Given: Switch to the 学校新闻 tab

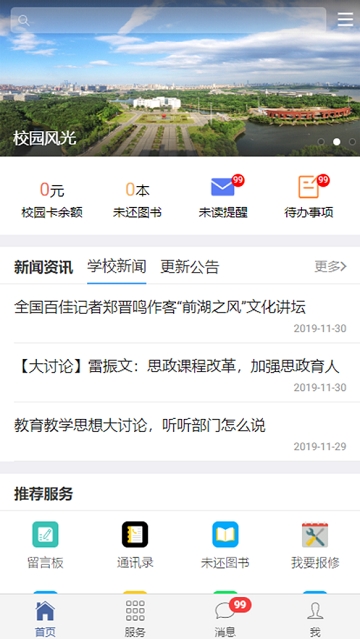Looking at the screenshot, I should click(x=117, y=267).
